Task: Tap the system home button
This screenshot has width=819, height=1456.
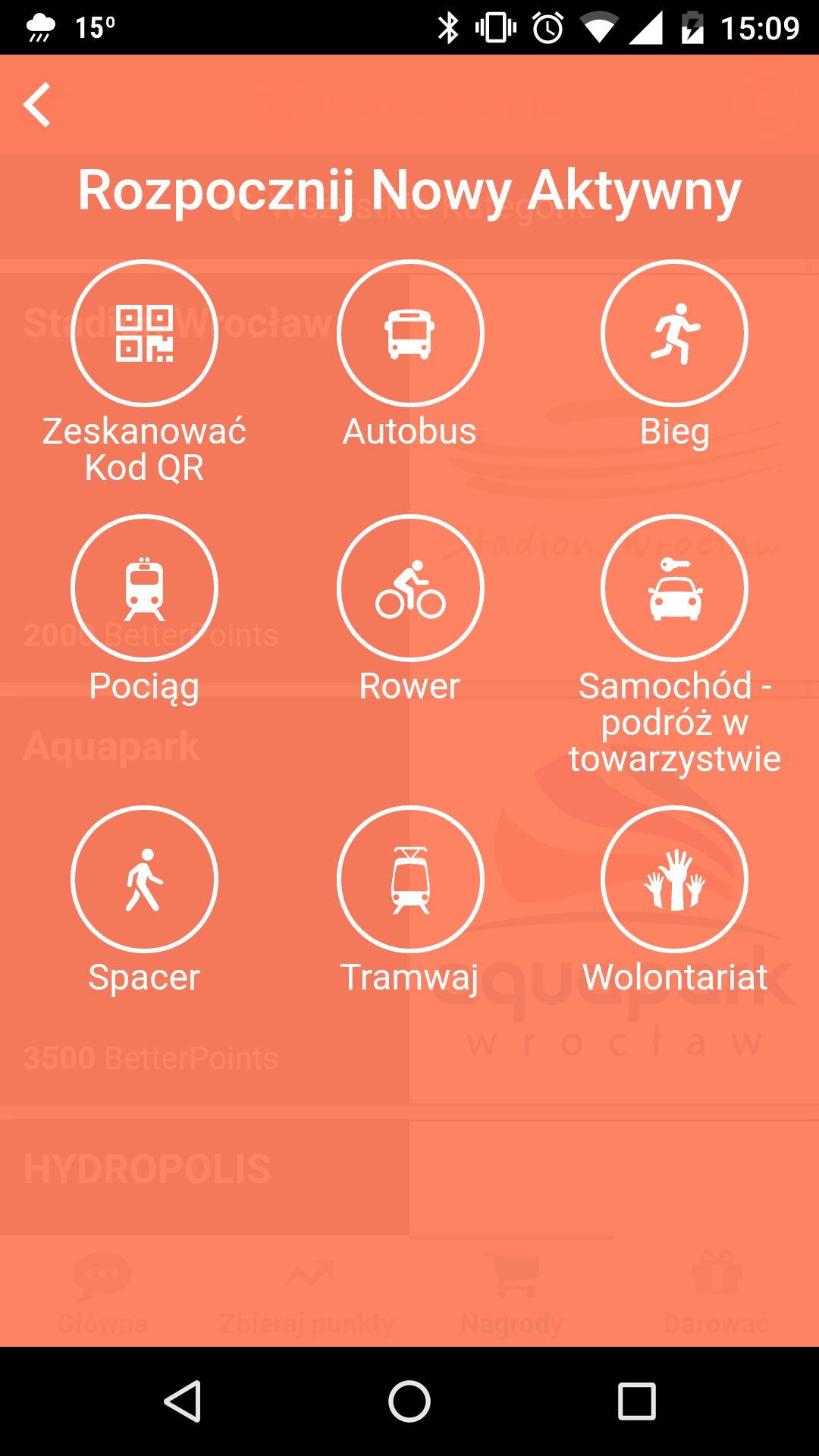Action: [409, 1401]
